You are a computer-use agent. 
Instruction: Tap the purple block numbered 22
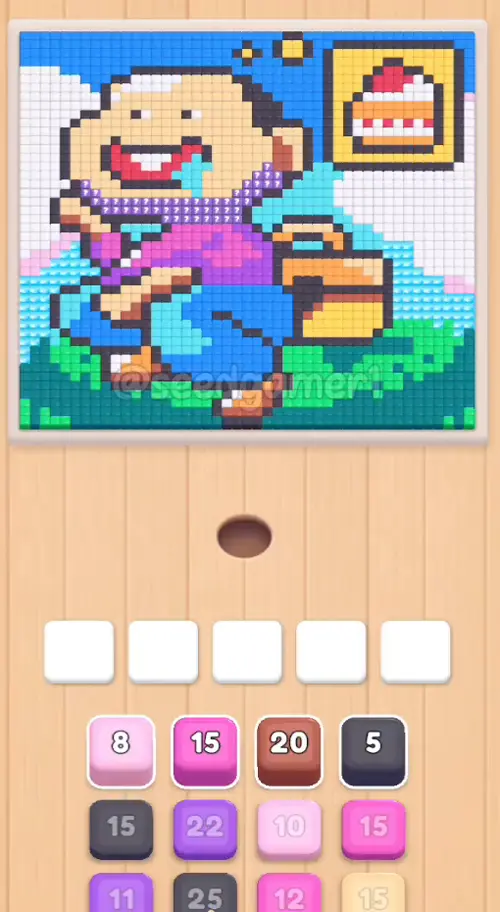(205, 829)
